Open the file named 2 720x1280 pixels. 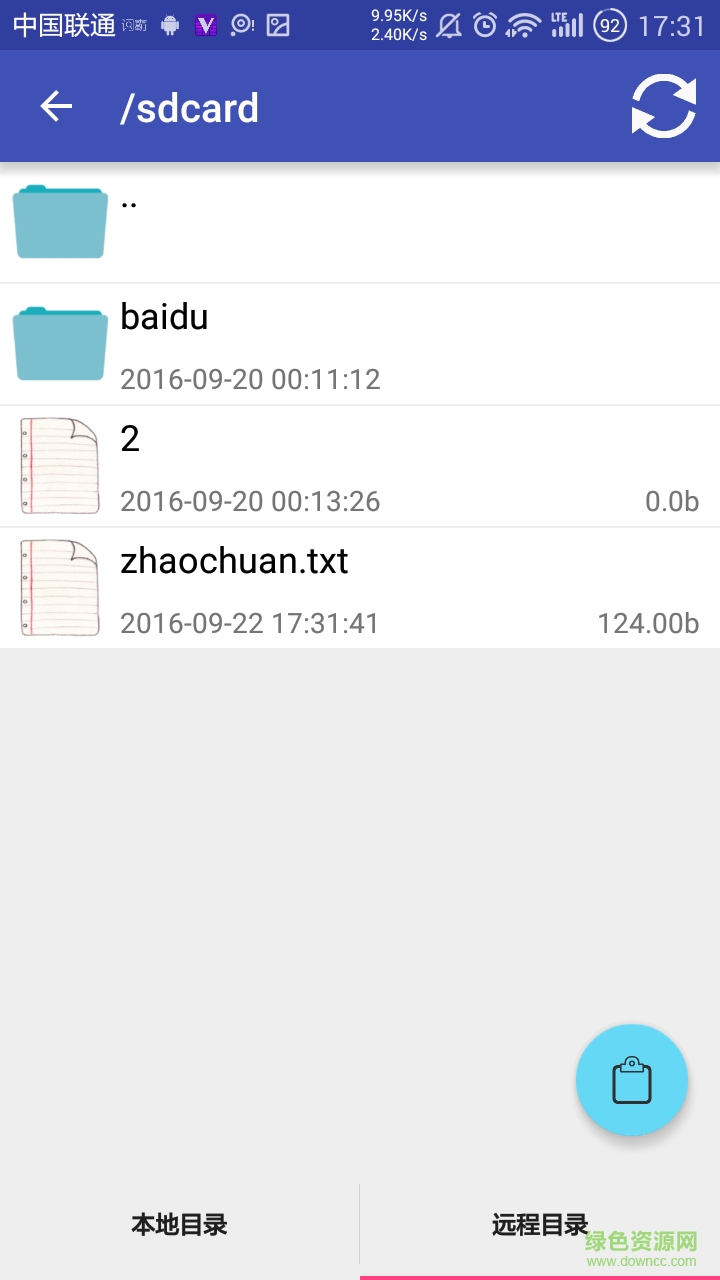(x=360, y=467)
